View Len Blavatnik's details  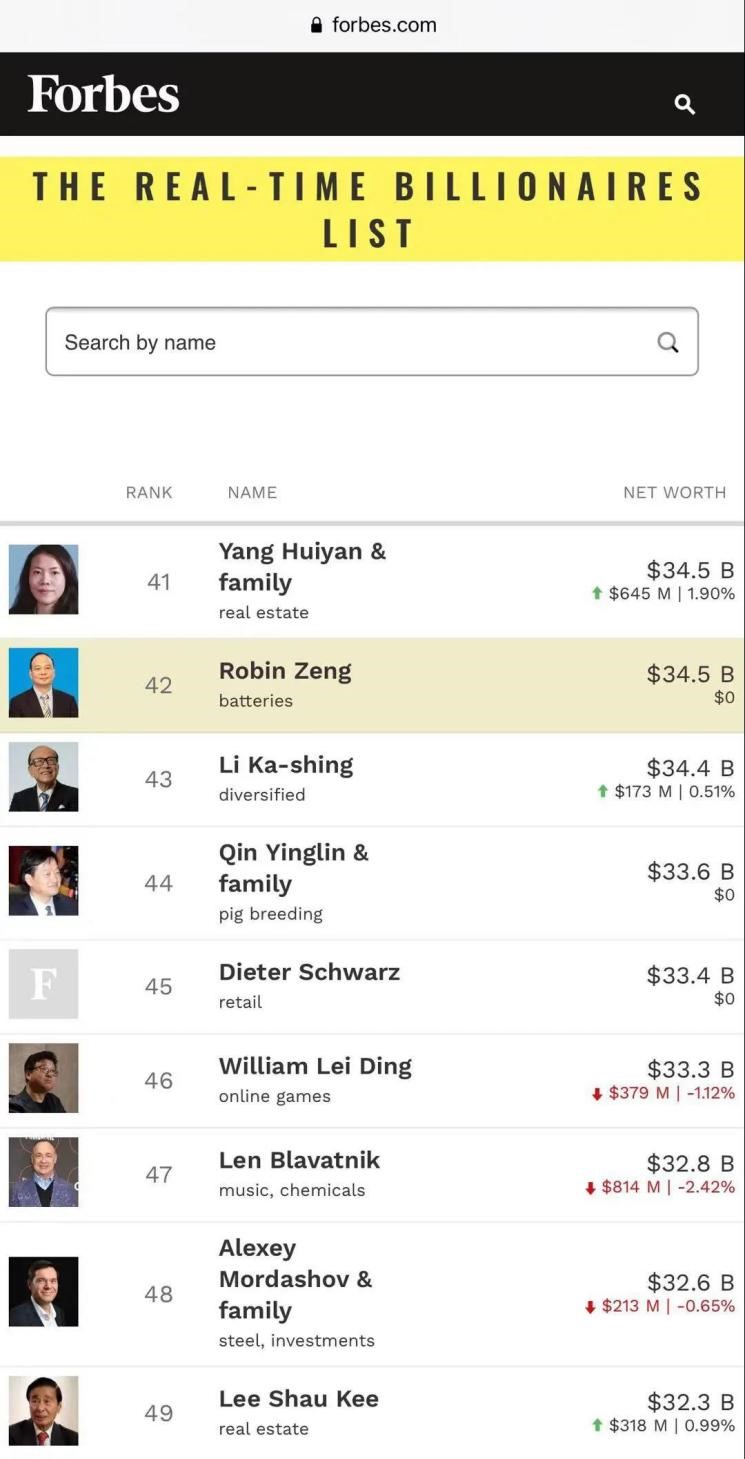point(372,1174)
